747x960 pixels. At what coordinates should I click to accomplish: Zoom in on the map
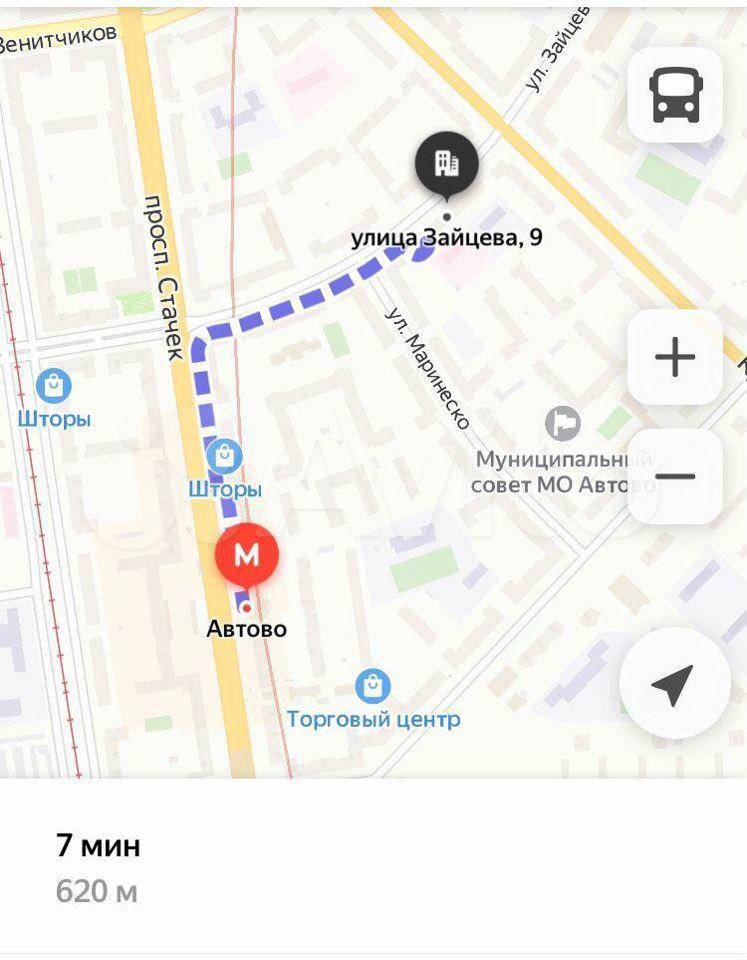675,357
